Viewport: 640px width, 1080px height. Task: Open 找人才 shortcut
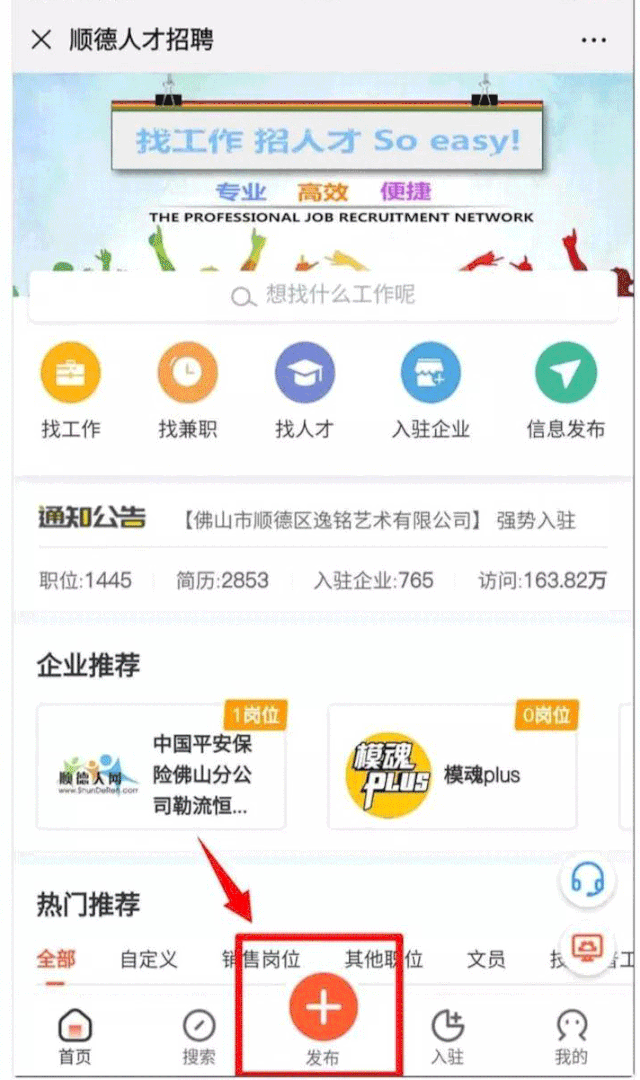(305, 392)
